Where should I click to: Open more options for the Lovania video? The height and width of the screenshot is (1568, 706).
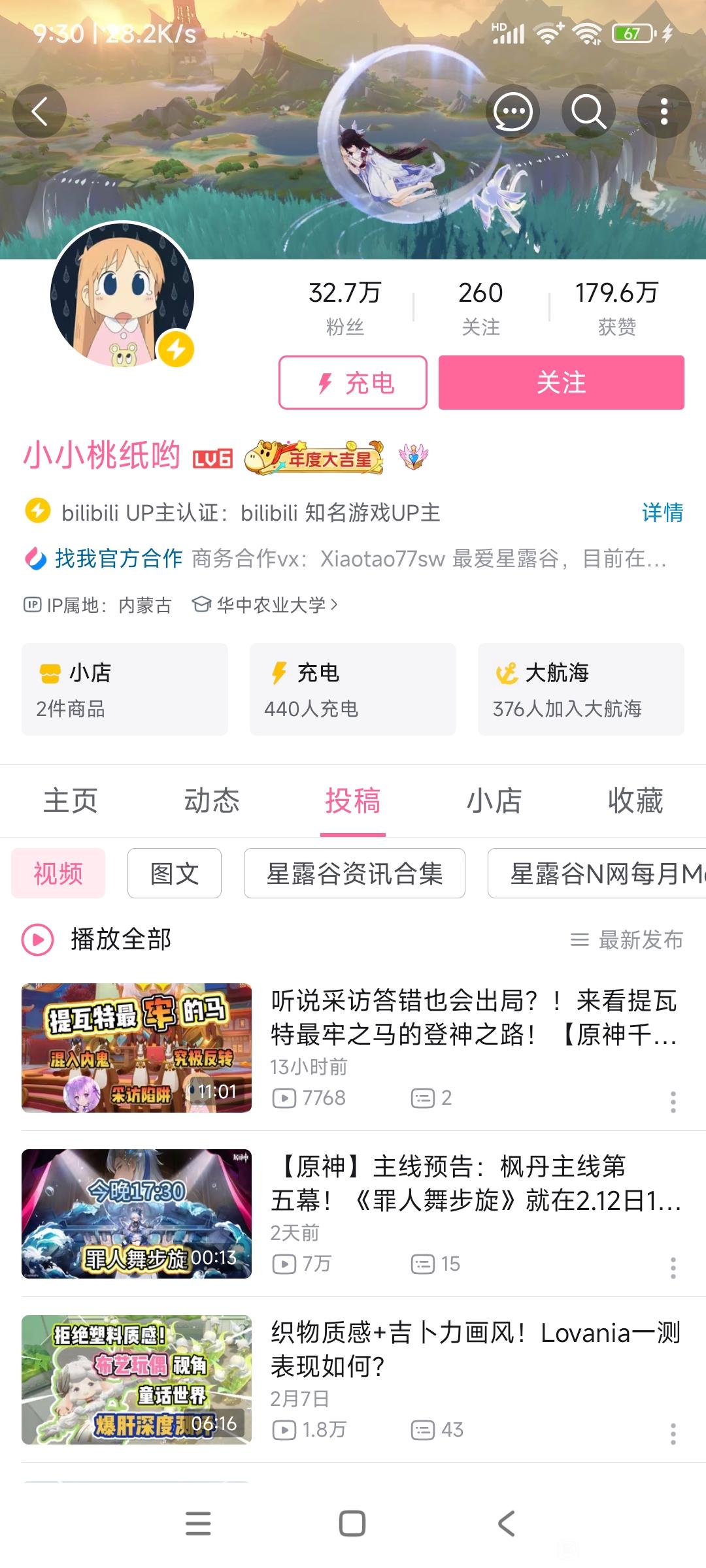673,1433
